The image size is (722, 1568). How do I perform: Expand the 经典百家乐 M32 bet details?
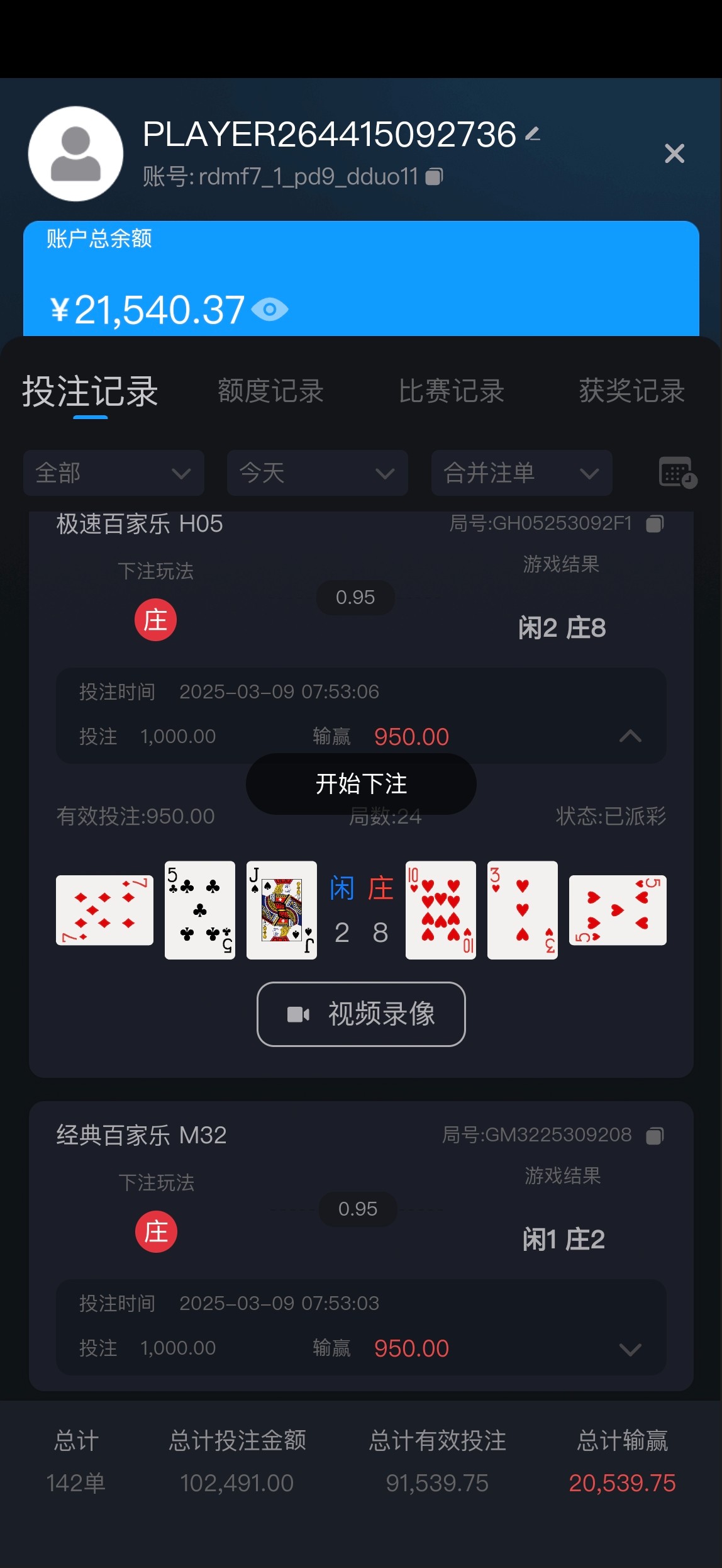[630, 1348]
